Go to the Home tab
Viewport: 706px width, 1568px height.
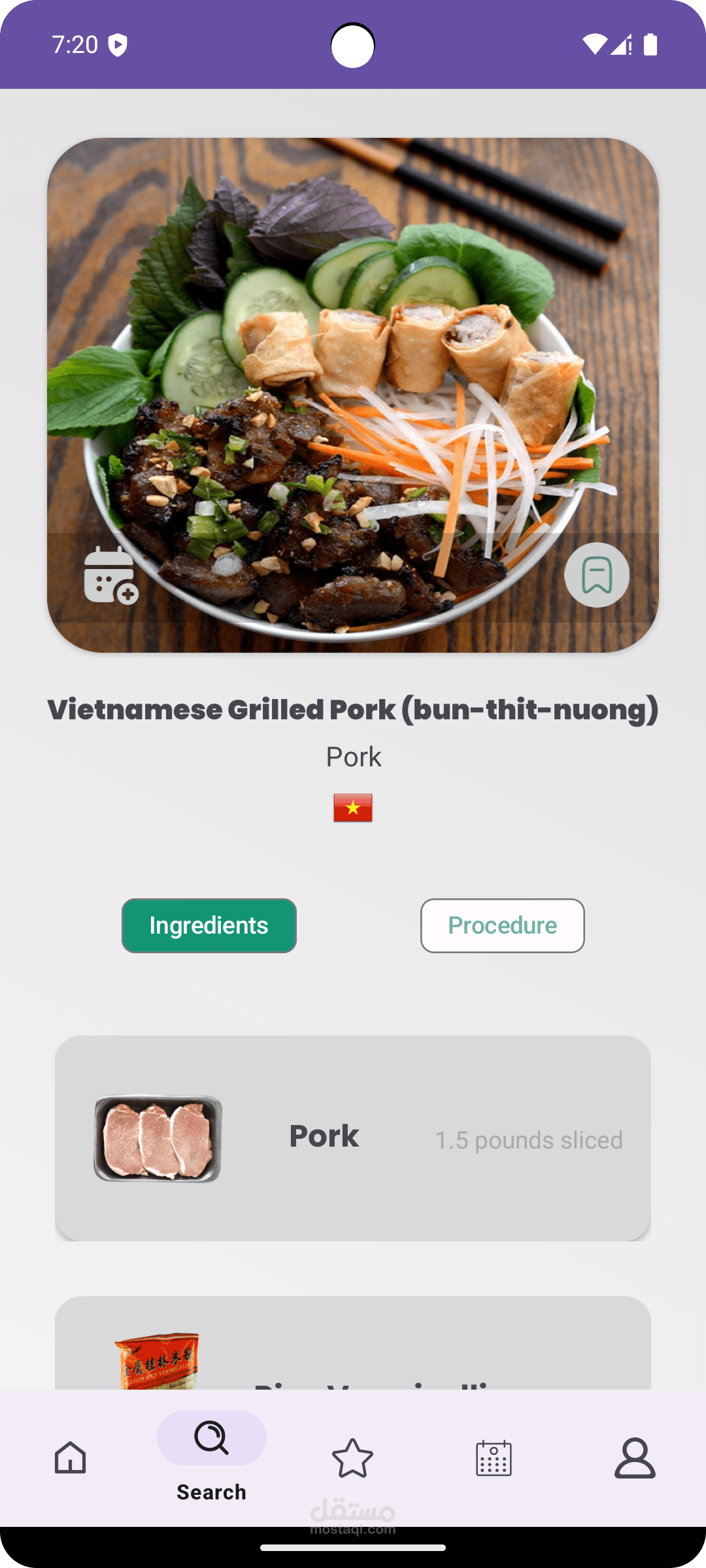pyautogui.click(x=71, y=1458)
